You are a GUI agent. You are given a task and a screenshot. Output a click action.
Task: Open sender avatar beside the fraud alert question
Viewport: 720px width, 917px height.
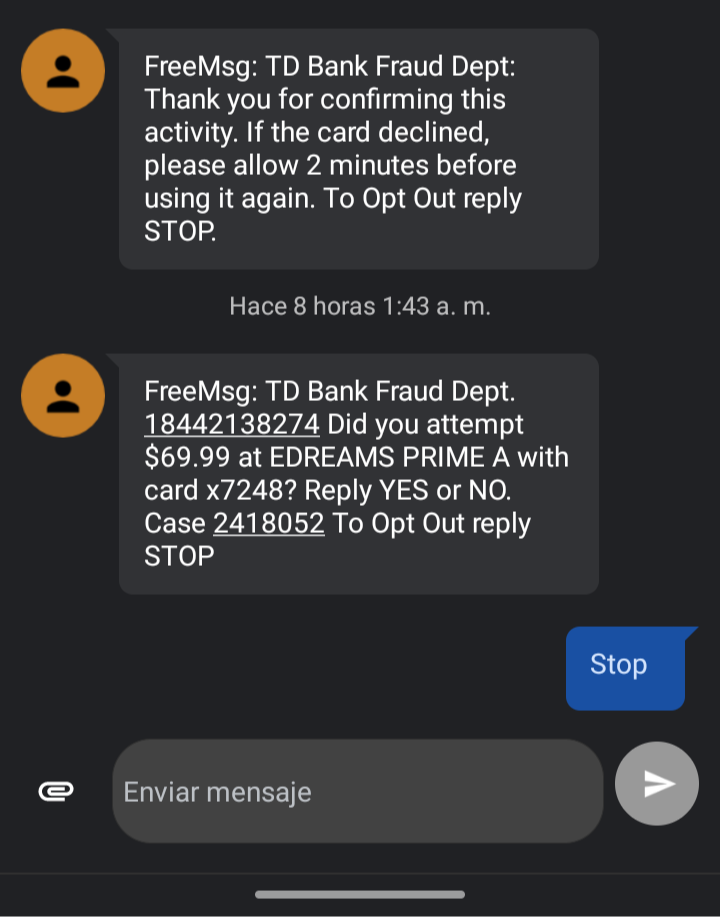[x=63, y=395]
